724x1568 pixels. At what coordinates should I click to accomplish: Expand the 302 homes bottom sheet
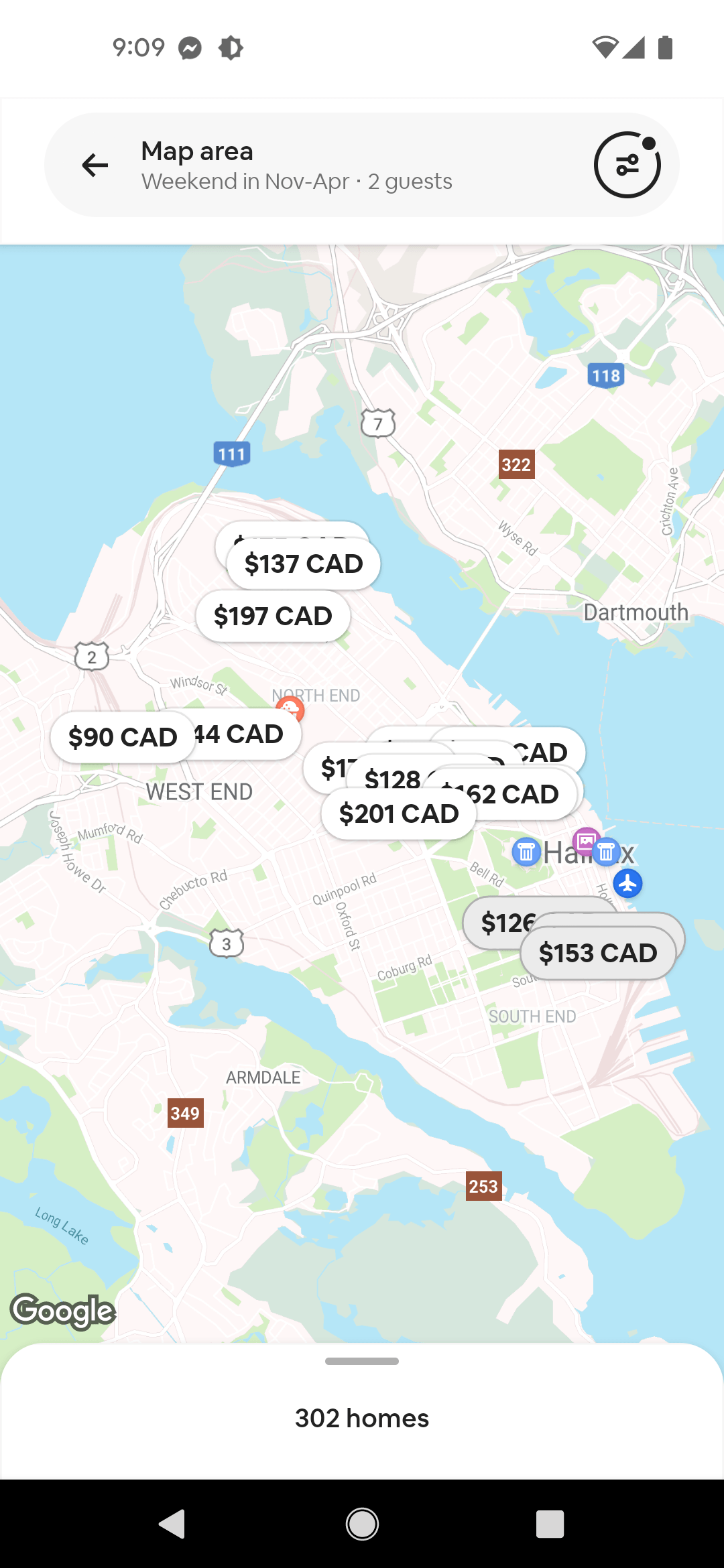click(362, 1417)
